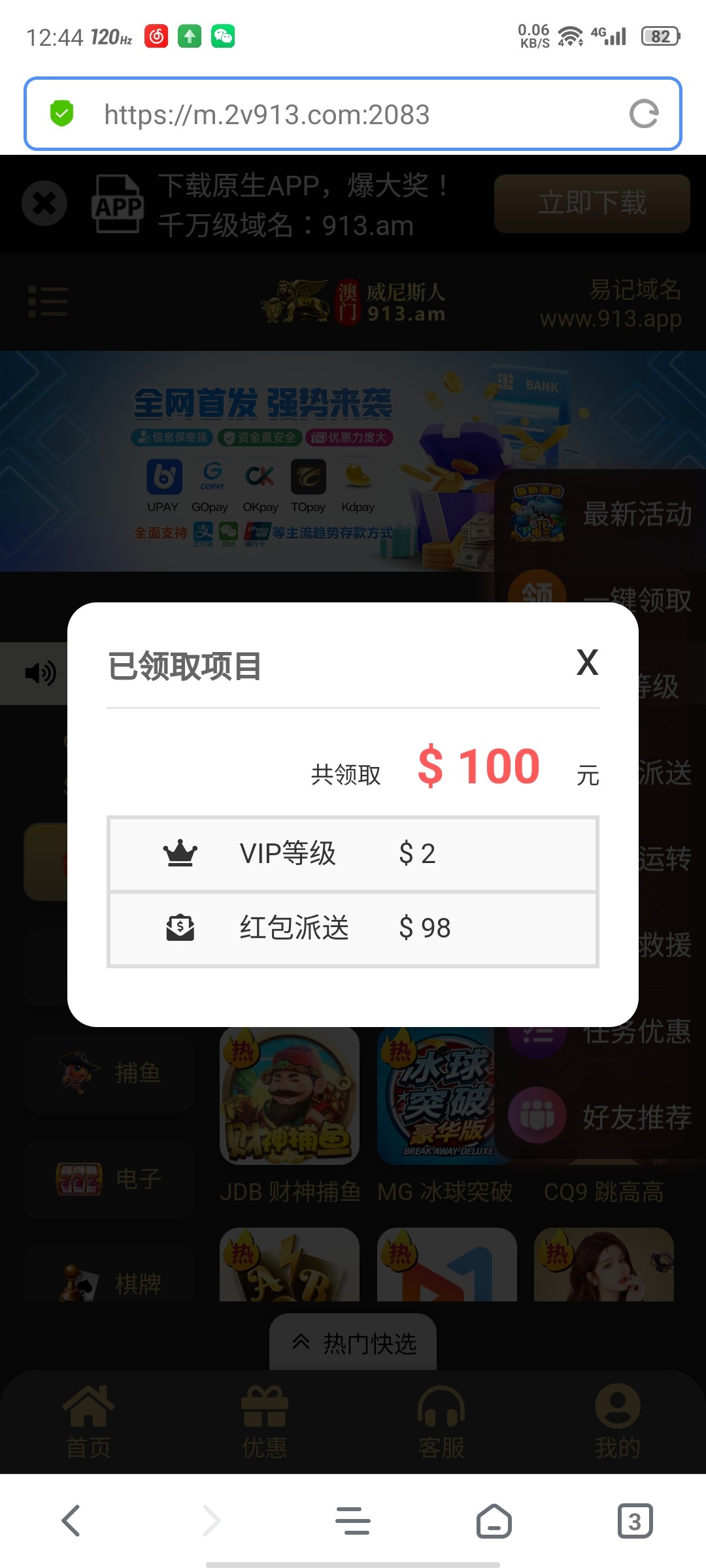
Task: Select the 捕鱼 game category
Action: click(109, 1072)
